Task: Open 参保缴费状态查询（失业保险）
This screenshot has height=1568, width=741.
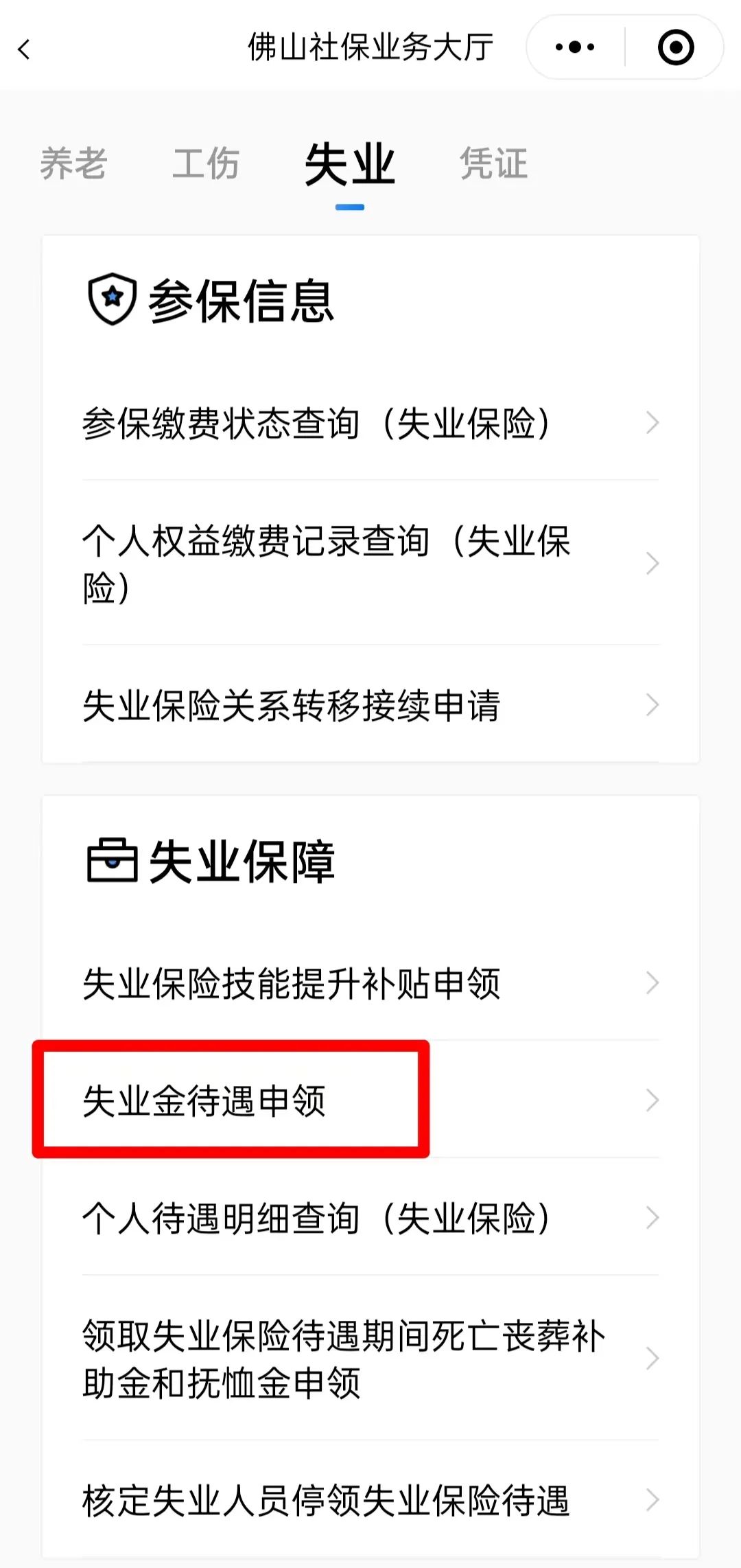Action: click(370, 423)
